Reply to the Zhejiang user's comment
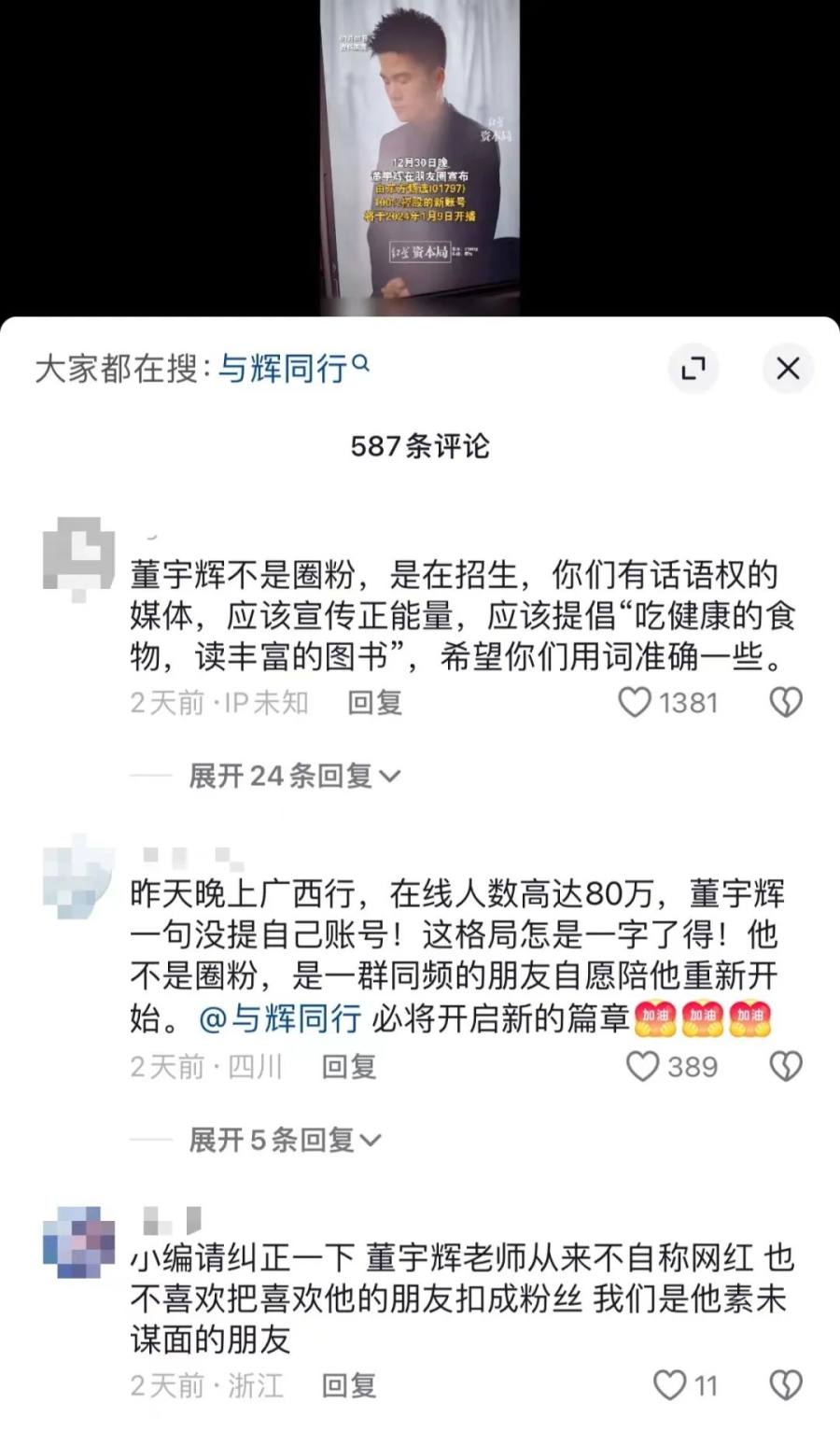Image resolution: width=840 pixels, height=1445 pixels. tap(349, 1385)
